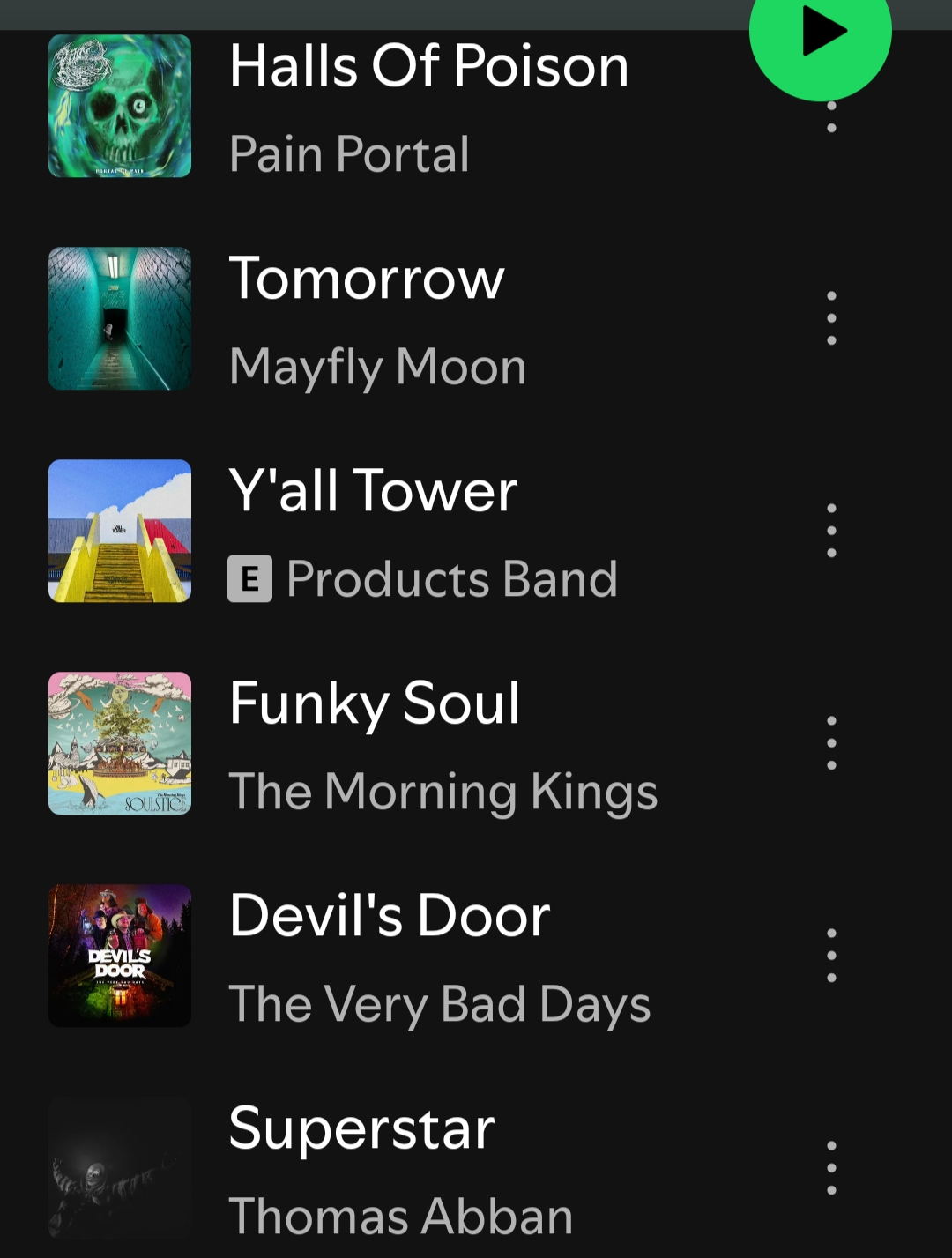
Task: Start playback with the green play button
Action: [x=820, y=33]
